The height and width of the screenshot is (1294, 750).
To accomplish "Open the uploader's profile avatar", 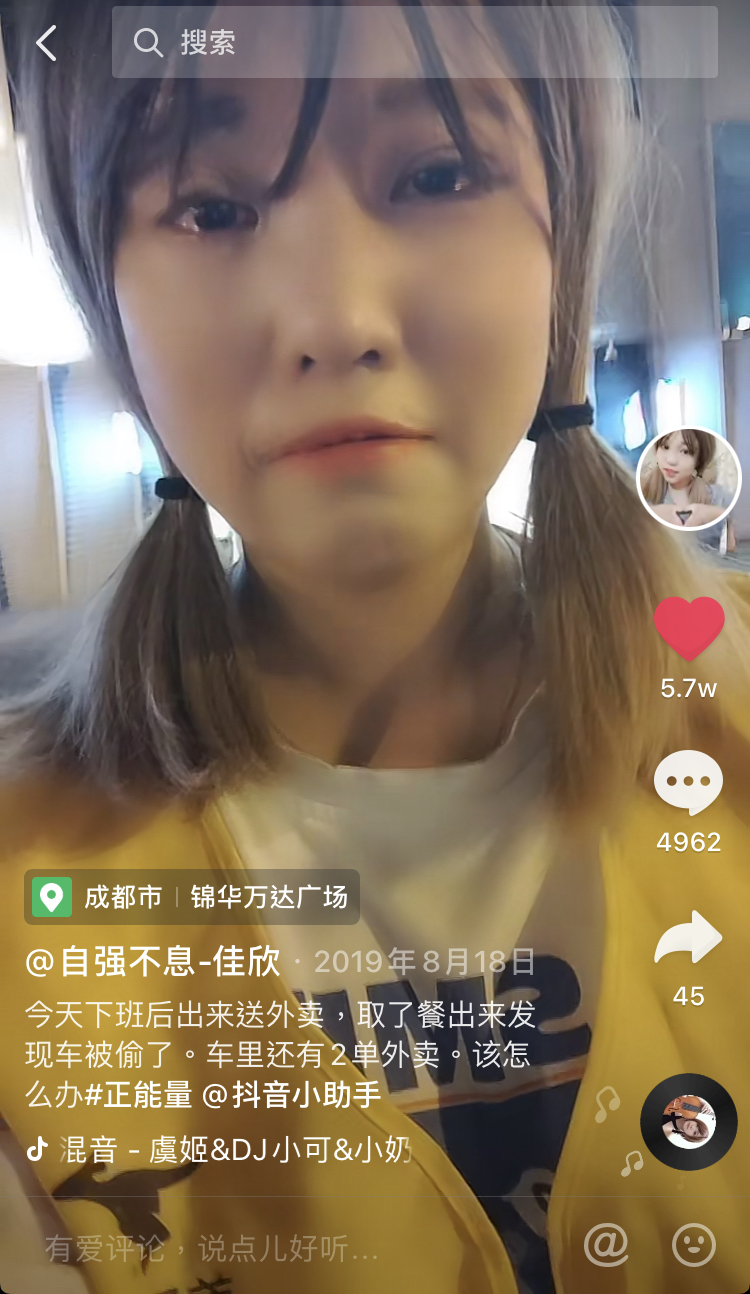I will click(688, 477).
